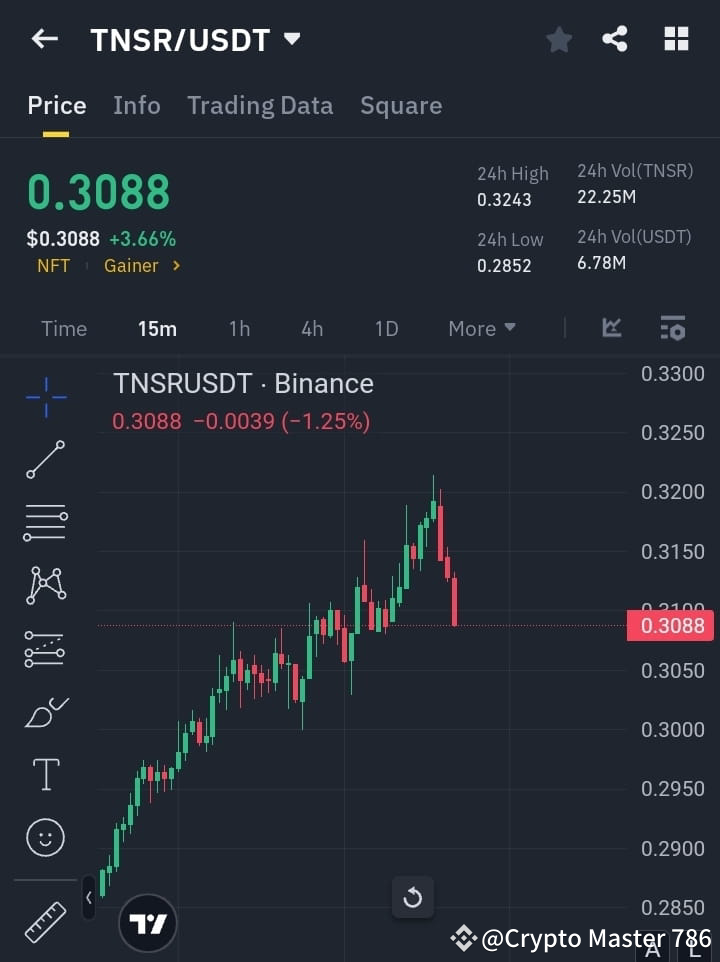The height and width of the screenshot is (962, 720).
Task: Toggle TNSR/USDT as a favorite
Action: (558, 40)
